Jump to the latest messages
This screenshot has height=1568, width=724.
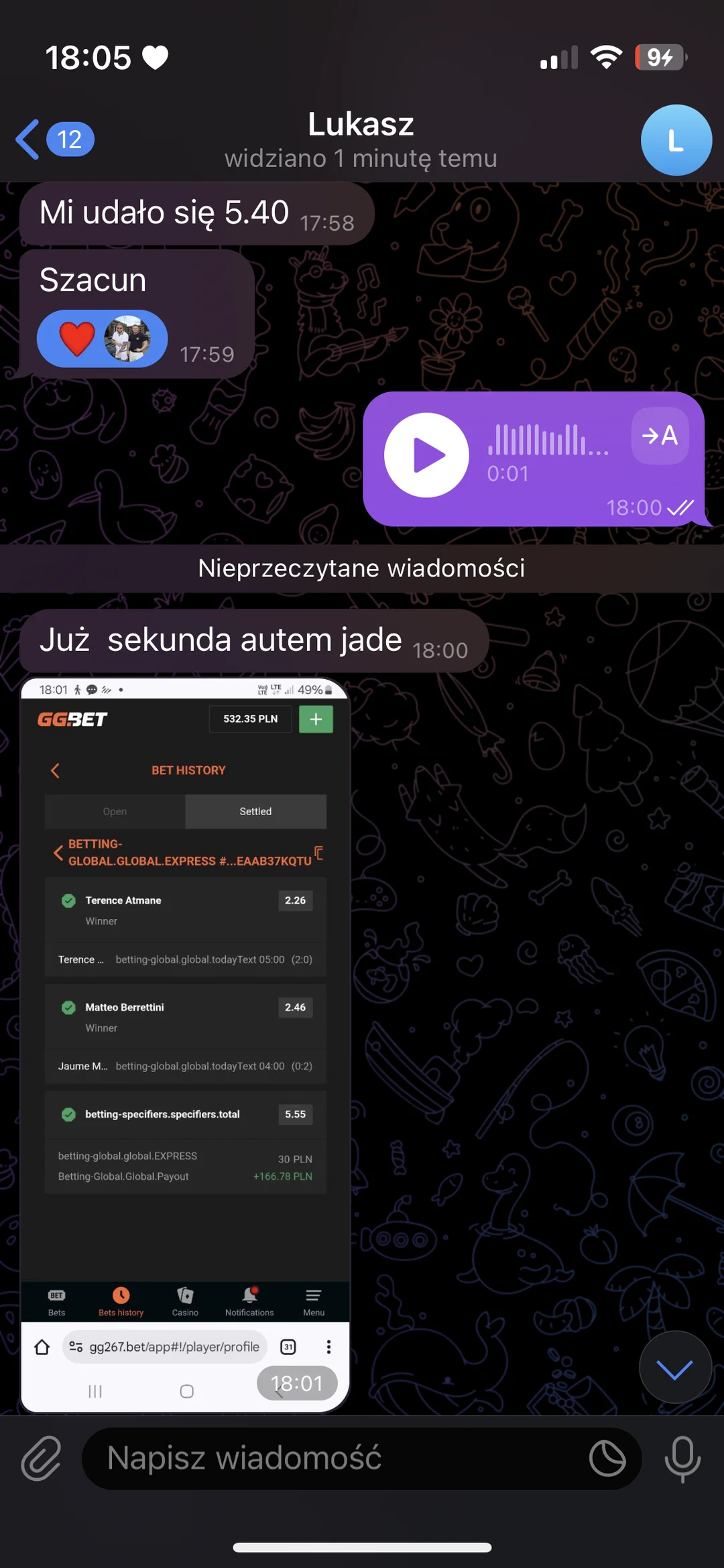674,1368
